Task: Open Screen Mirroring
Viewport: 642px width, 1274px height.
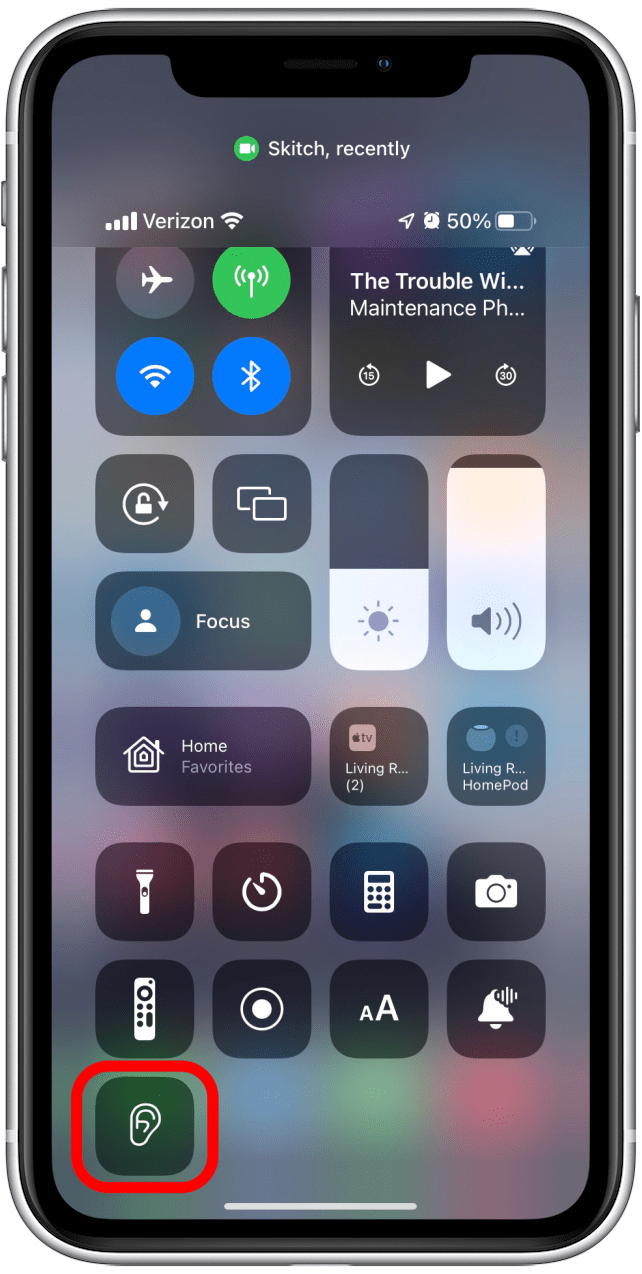Action: (261, 504)
